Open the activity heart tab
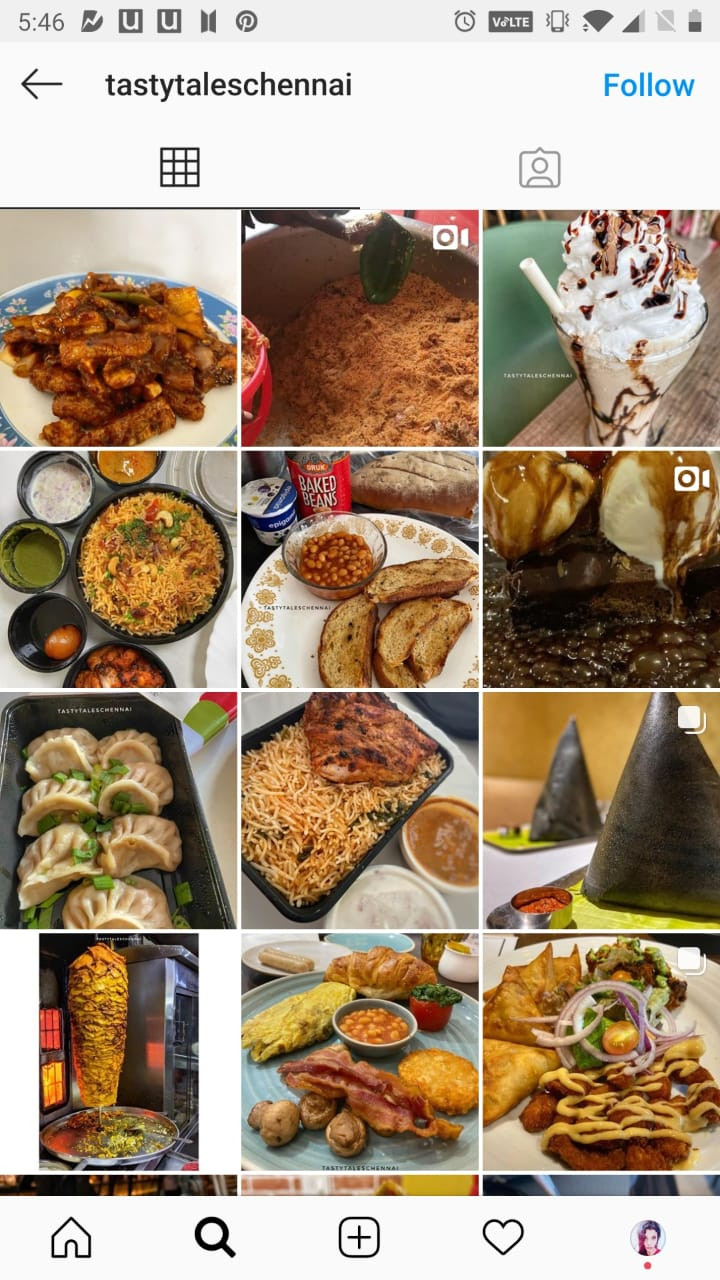 click(x=503, y=1238)
